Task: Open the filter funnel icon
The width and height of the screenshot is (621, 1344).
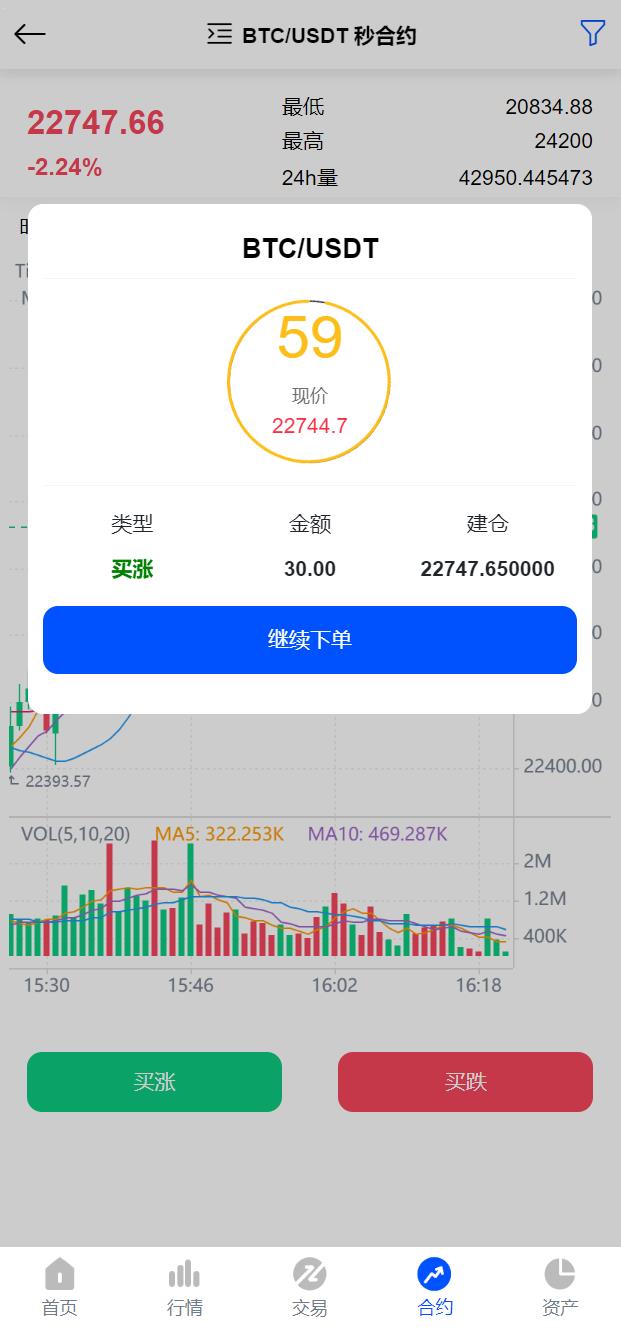Action: coord(592,34)
